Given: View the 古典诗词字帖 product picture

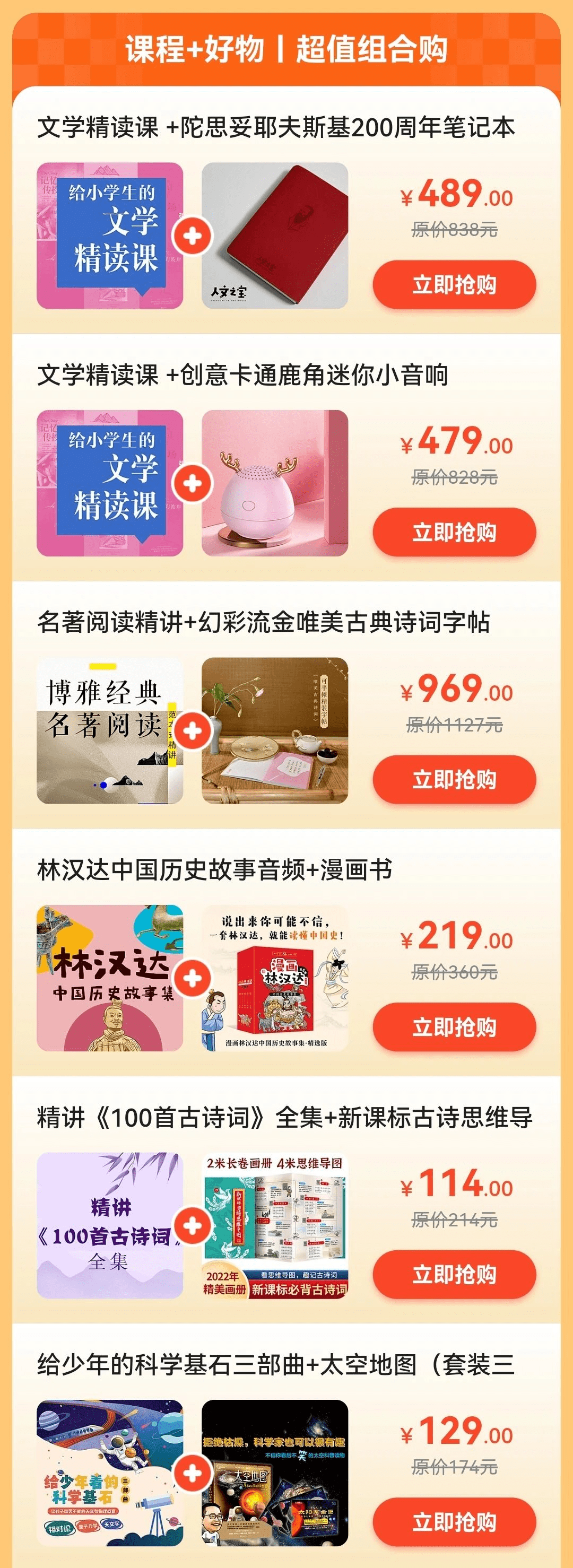Looking at the screenshot, I should point(275,730).
